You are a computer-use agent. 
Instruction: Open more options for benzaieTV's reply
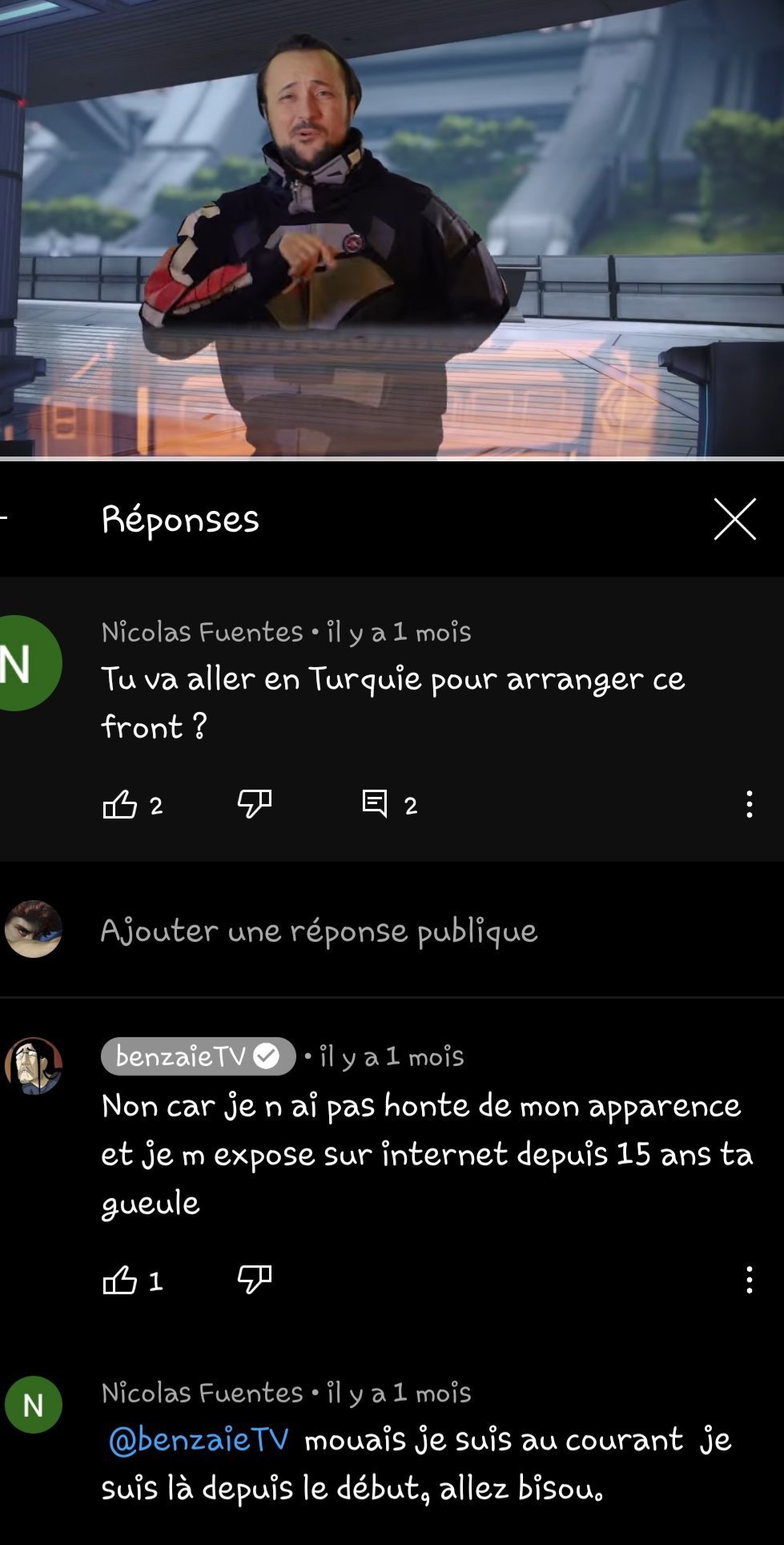click(749, 1280)
